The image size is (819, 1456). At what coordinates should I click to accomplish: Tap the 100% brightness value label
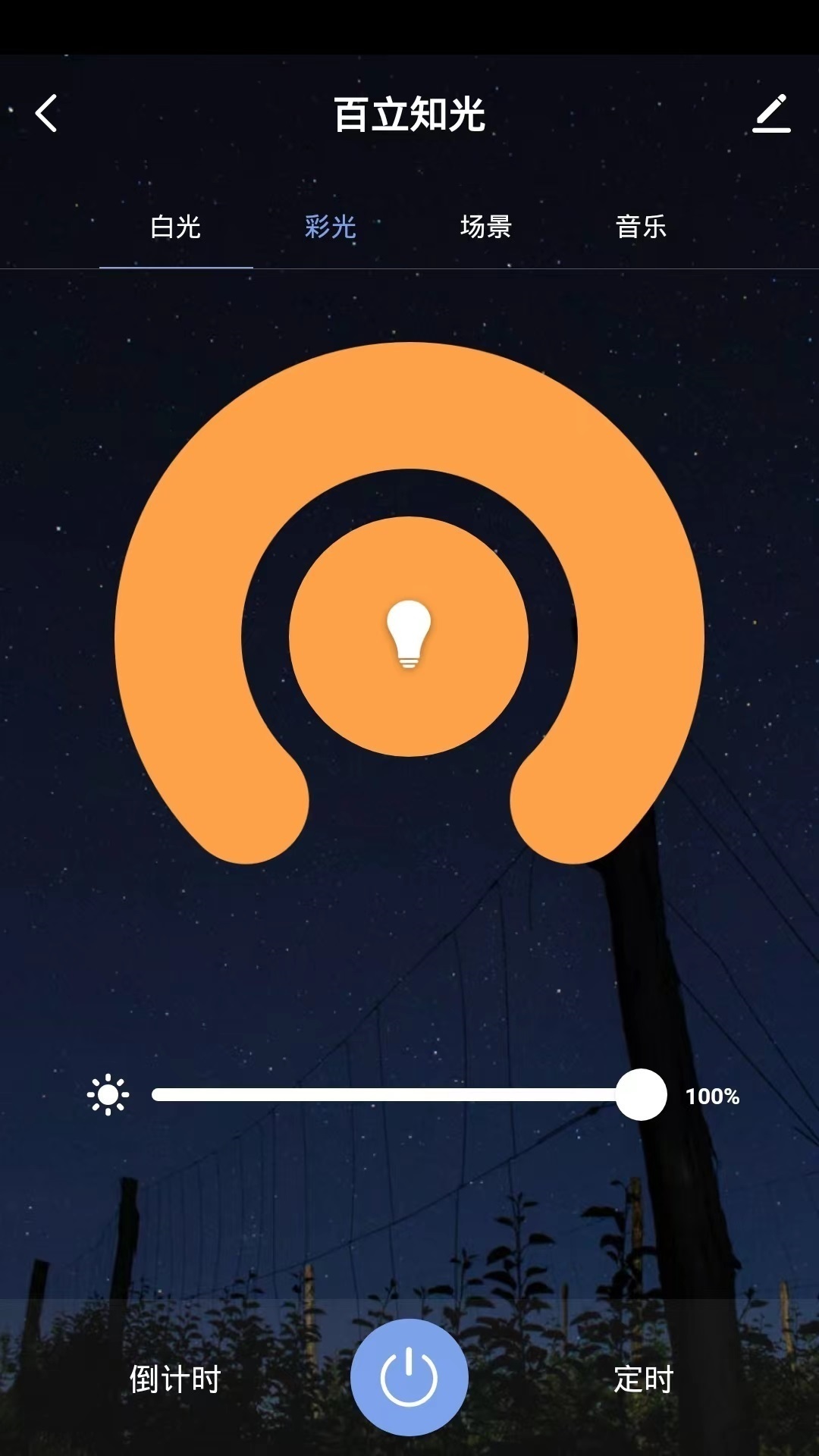coord(713,1094)
